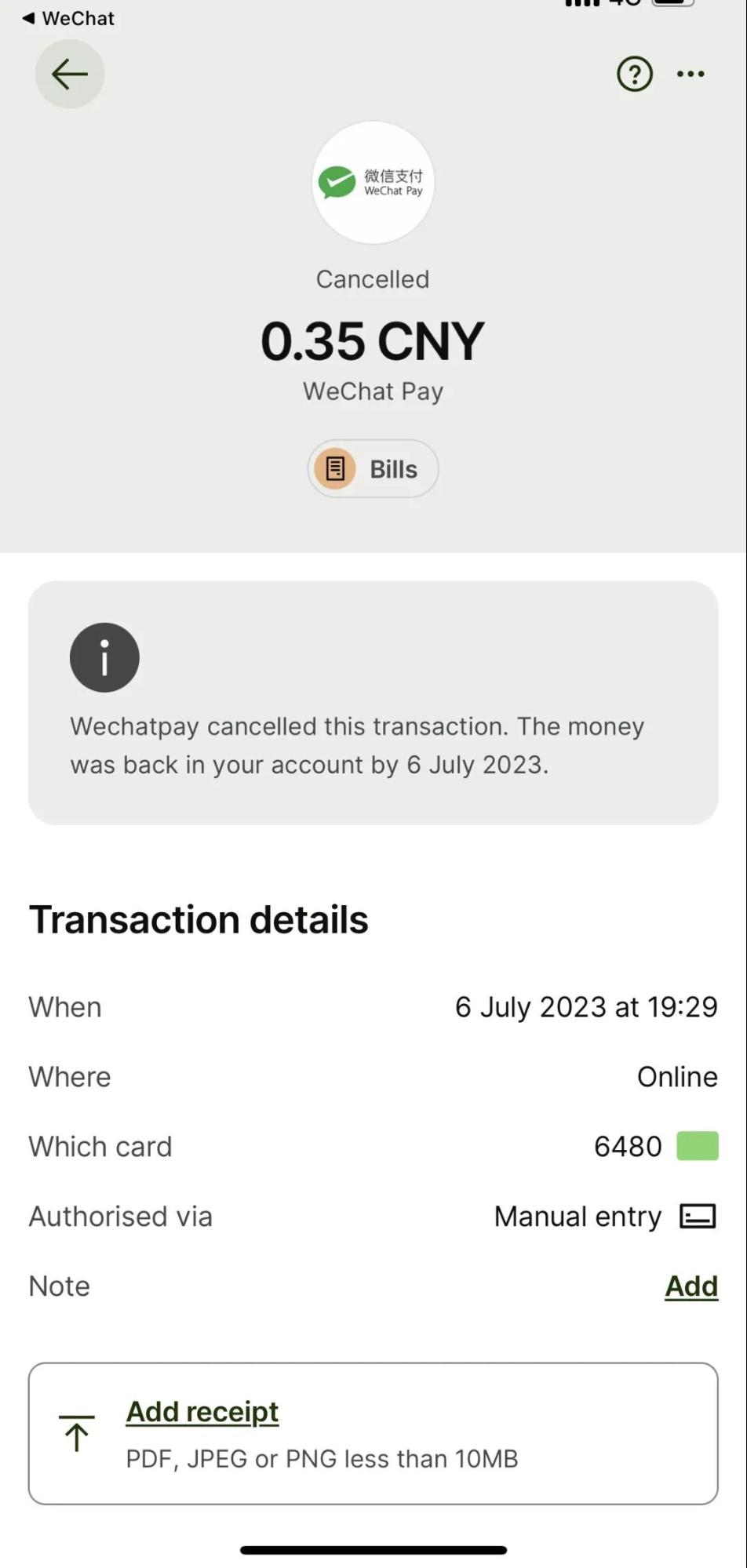Open the Bills spending category selector
This screenshot has width=747, height=1568.
coord(372,468)
